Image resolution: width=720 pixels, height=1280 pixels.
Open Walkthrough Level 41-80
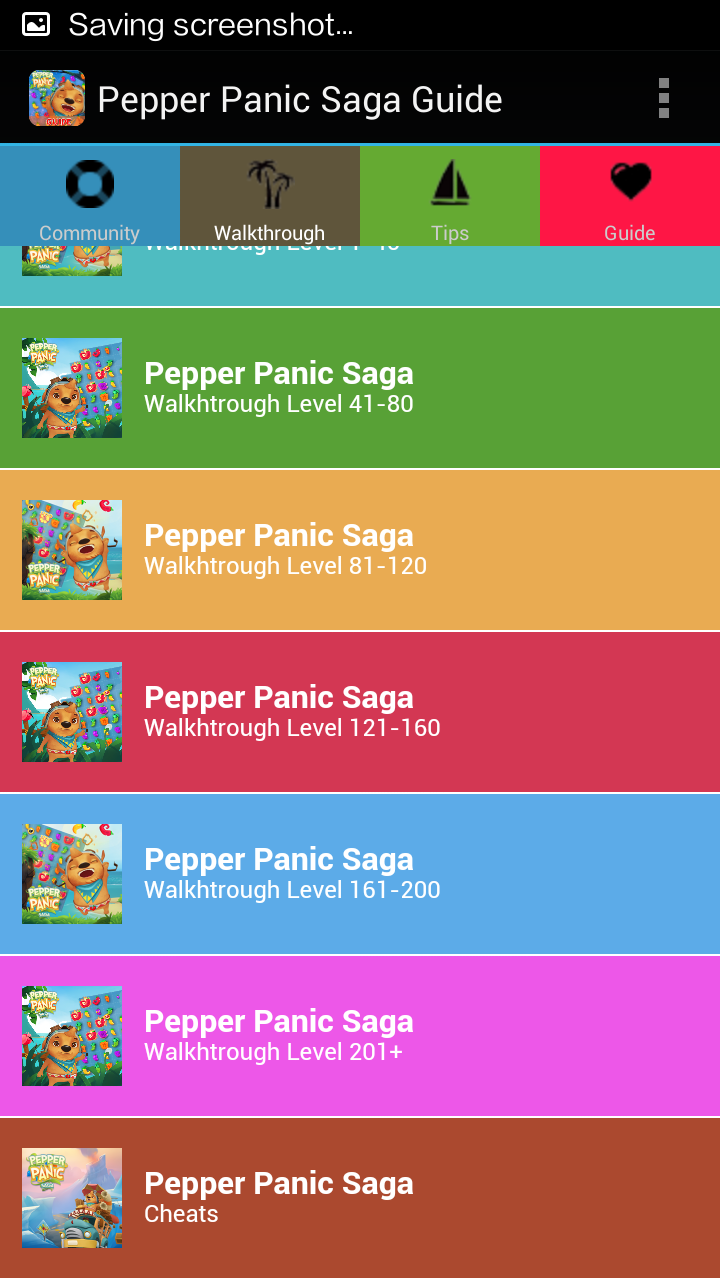[x=360, y=388]
